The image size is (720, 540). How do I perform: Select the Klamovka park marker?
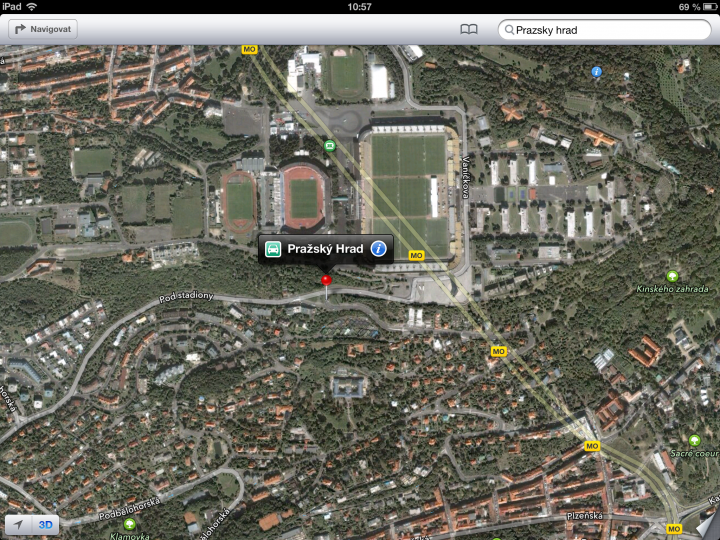(x=129, y=524)
